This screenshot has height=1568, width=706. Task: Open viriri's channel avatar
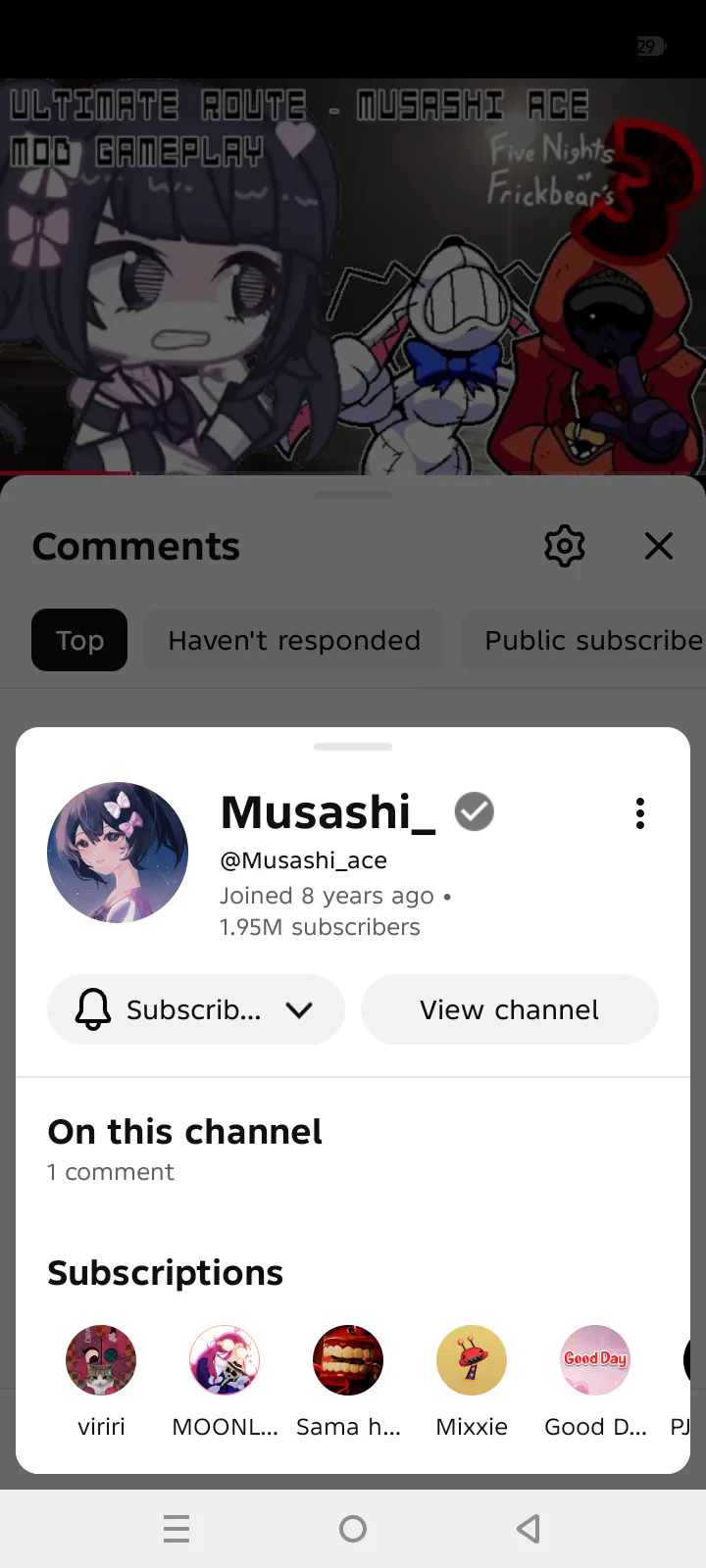[101, 1359]
